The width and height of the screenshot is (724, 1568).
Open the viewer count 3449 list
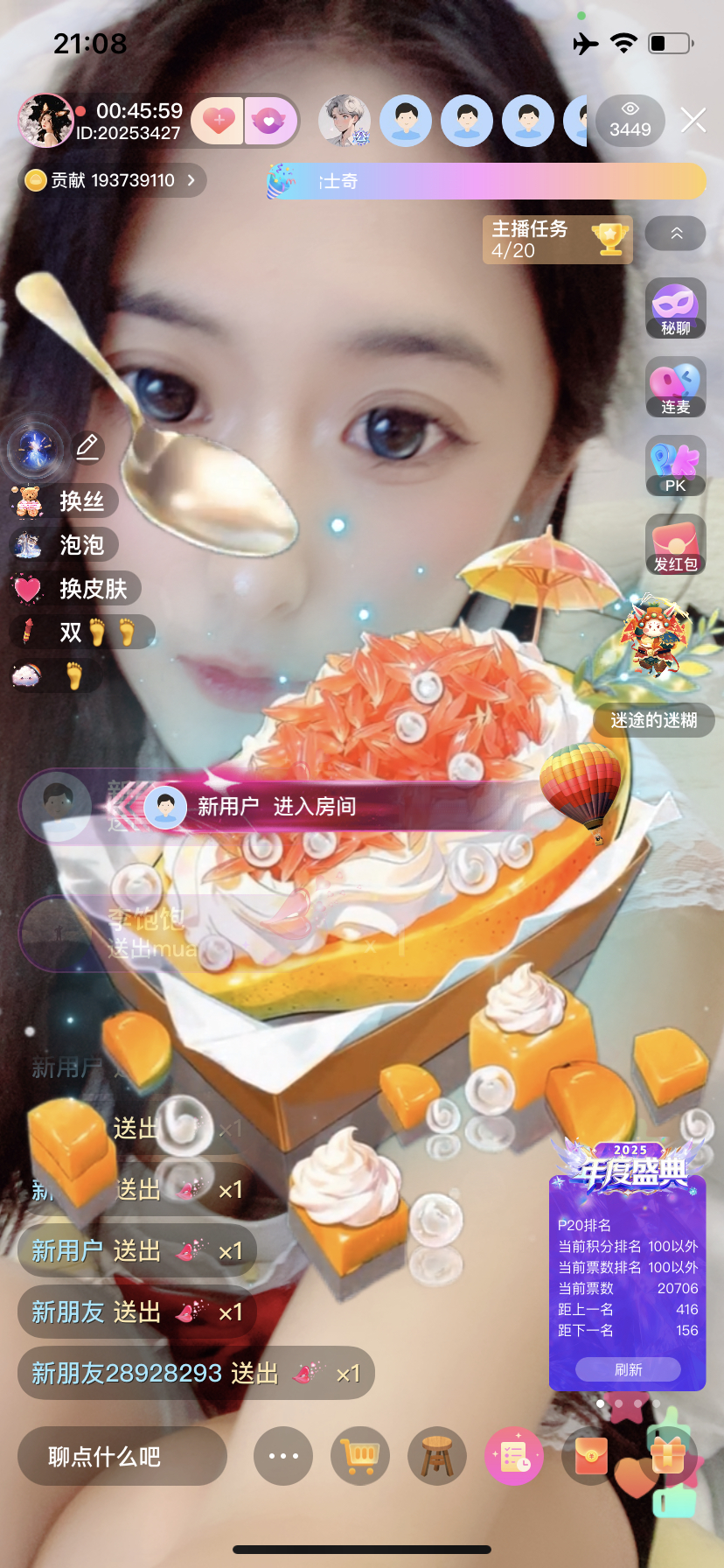pyautogui.click(x=630, y=121)
